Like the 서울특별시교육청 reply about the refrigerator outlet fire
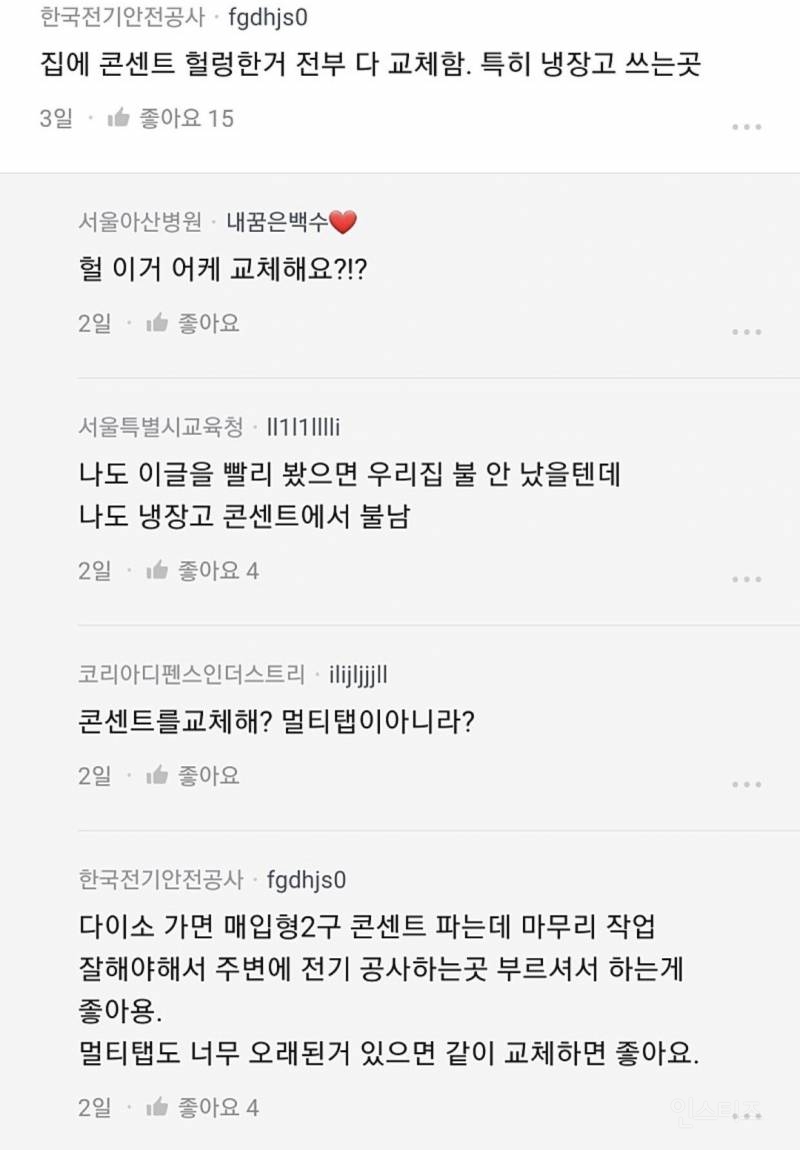Image resolution: width=800 pixels, height=1150 pixels. 158,571
